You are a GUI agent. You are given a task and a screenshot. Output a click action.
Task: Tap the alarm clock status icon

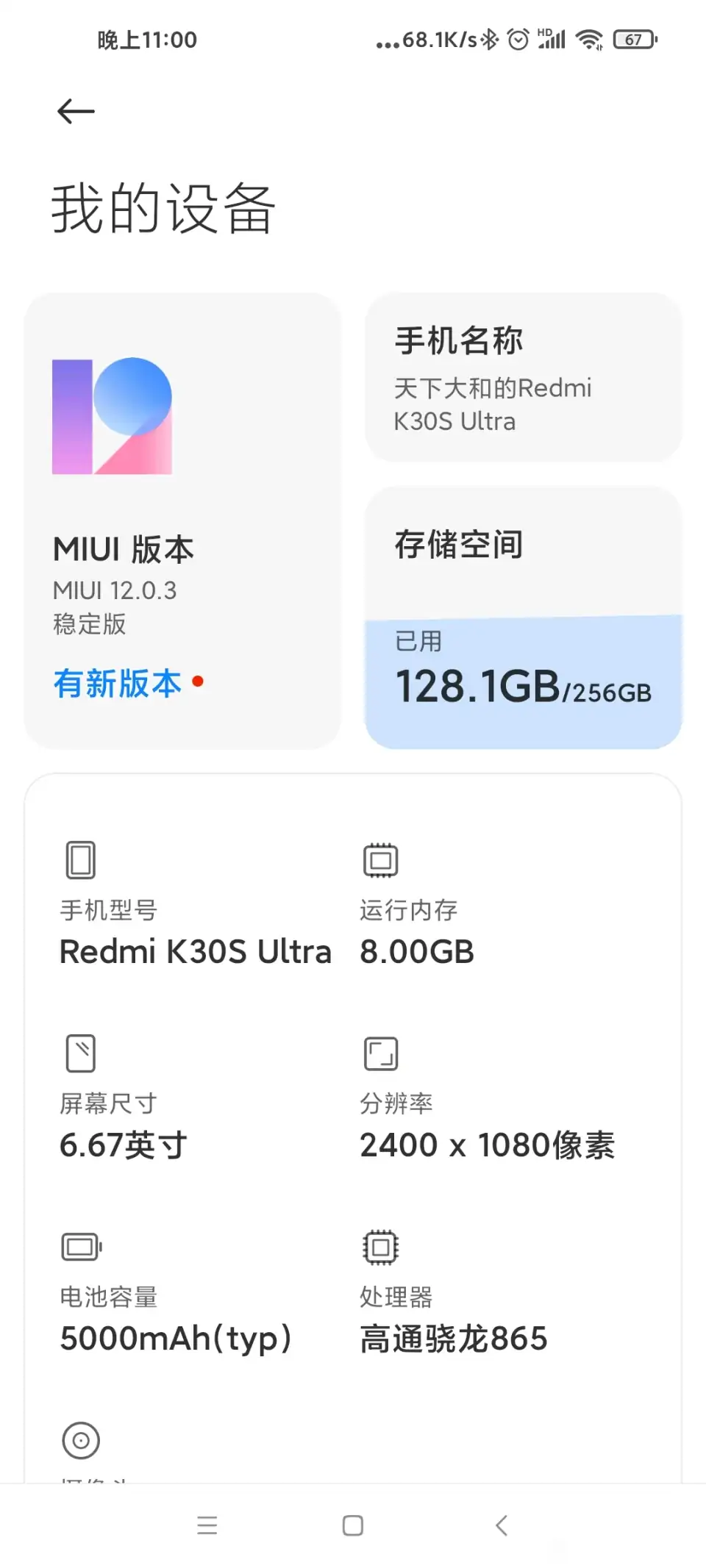click(519, 39)
